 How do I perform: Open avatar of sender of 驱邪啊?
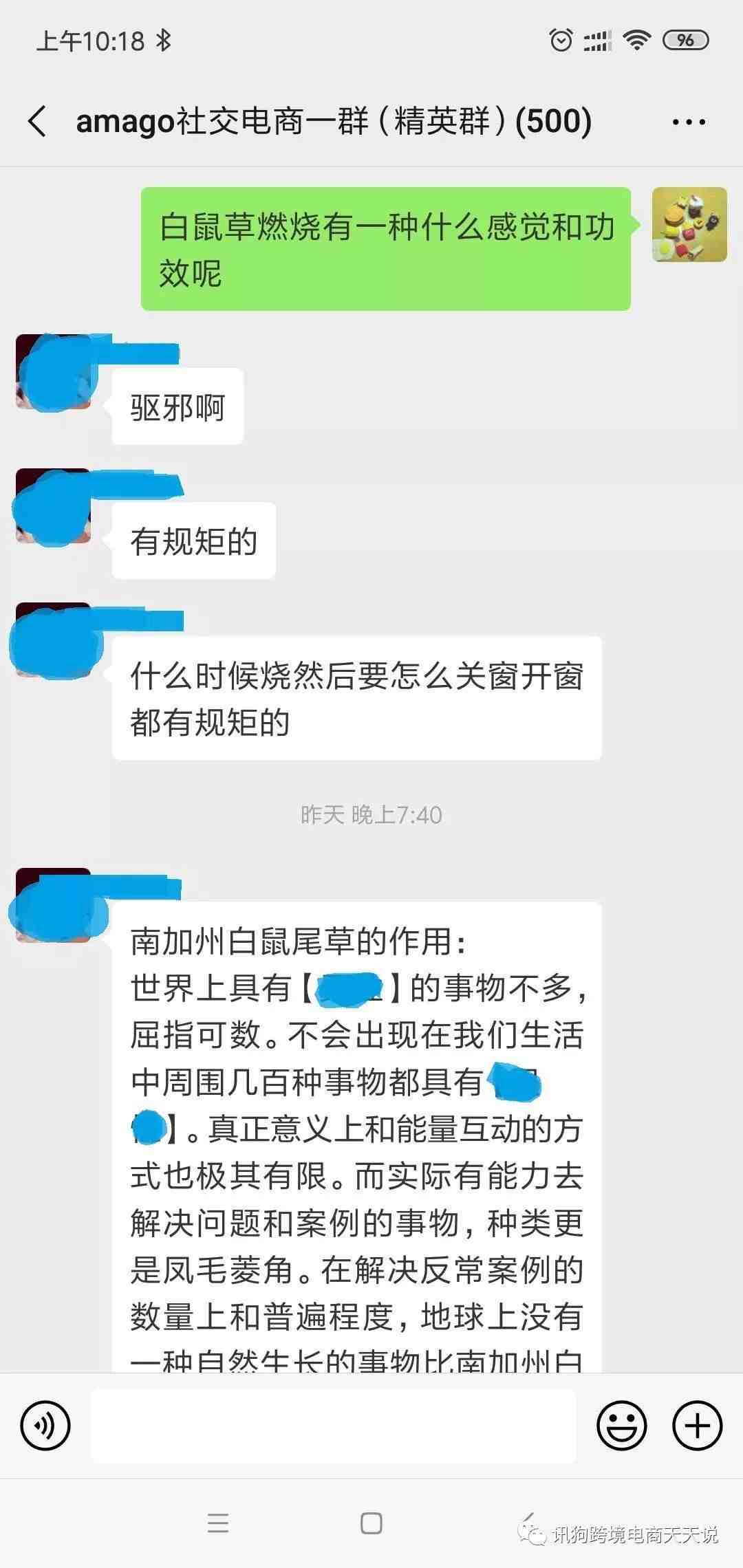(x=53, y=372)
